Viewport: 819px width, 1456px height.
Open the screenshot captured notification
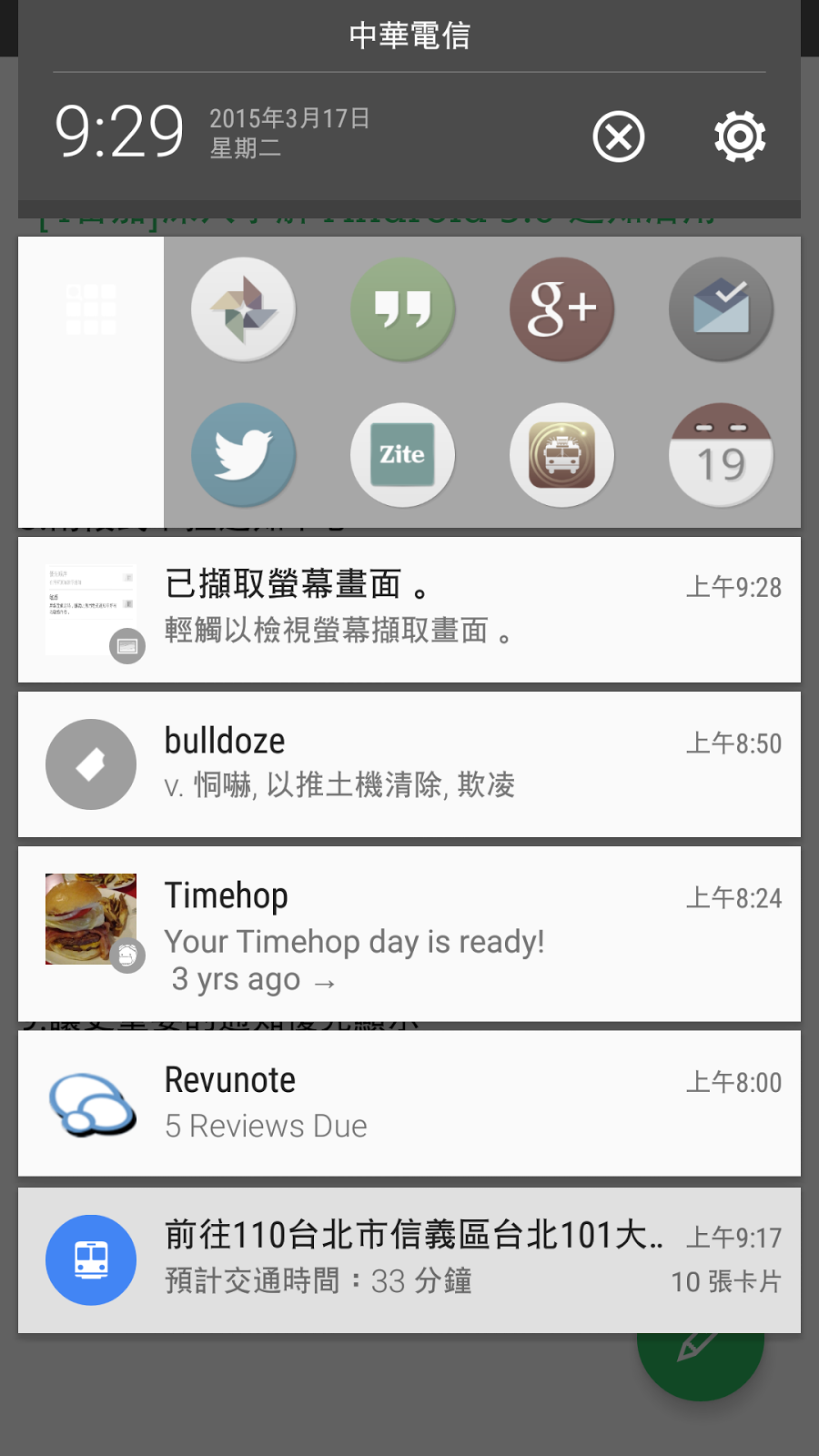pos(409,610)
